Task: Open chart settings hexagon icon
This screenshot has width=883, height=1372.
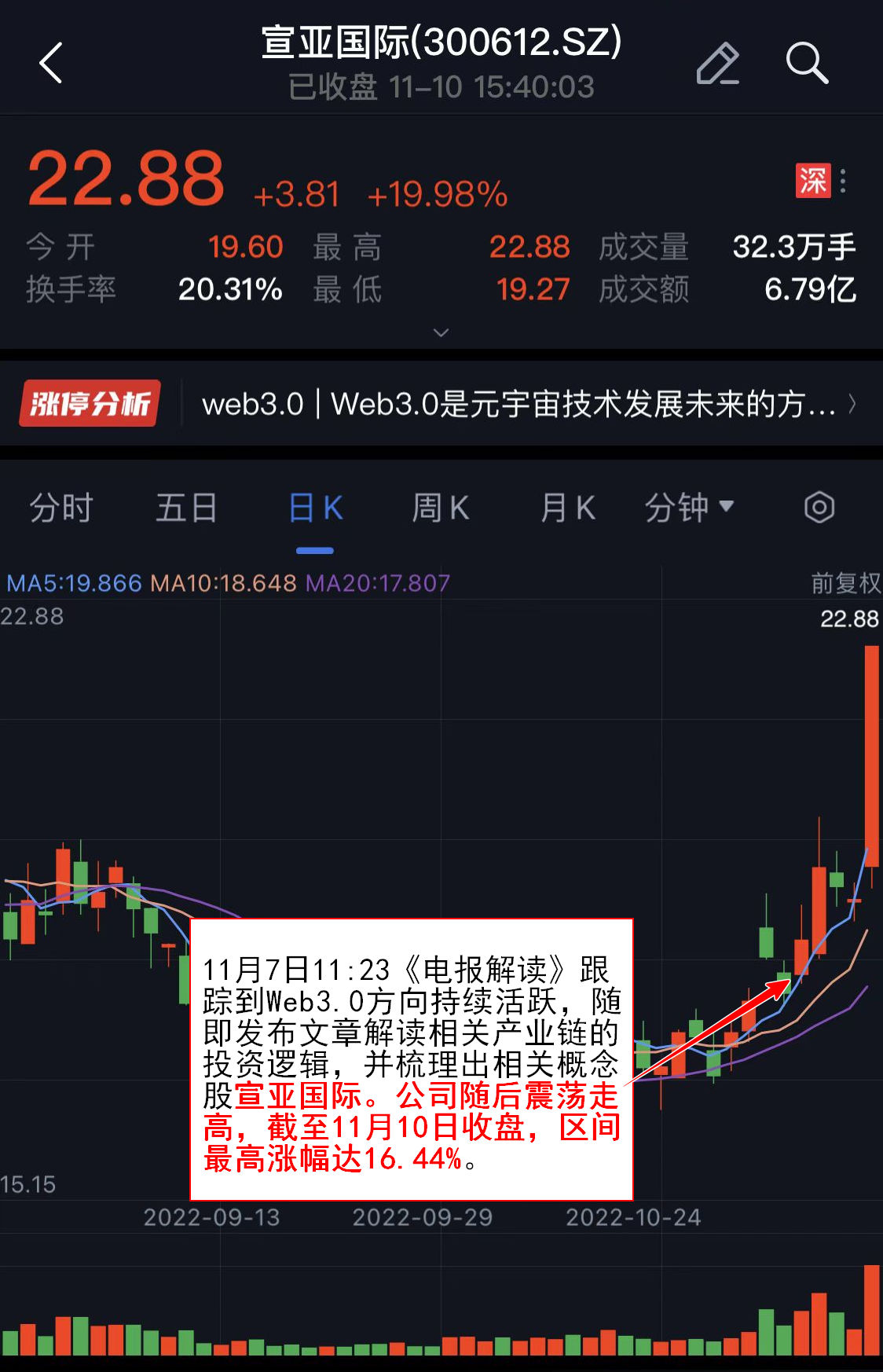Action: pyautogui.click(x=819, y=508)
